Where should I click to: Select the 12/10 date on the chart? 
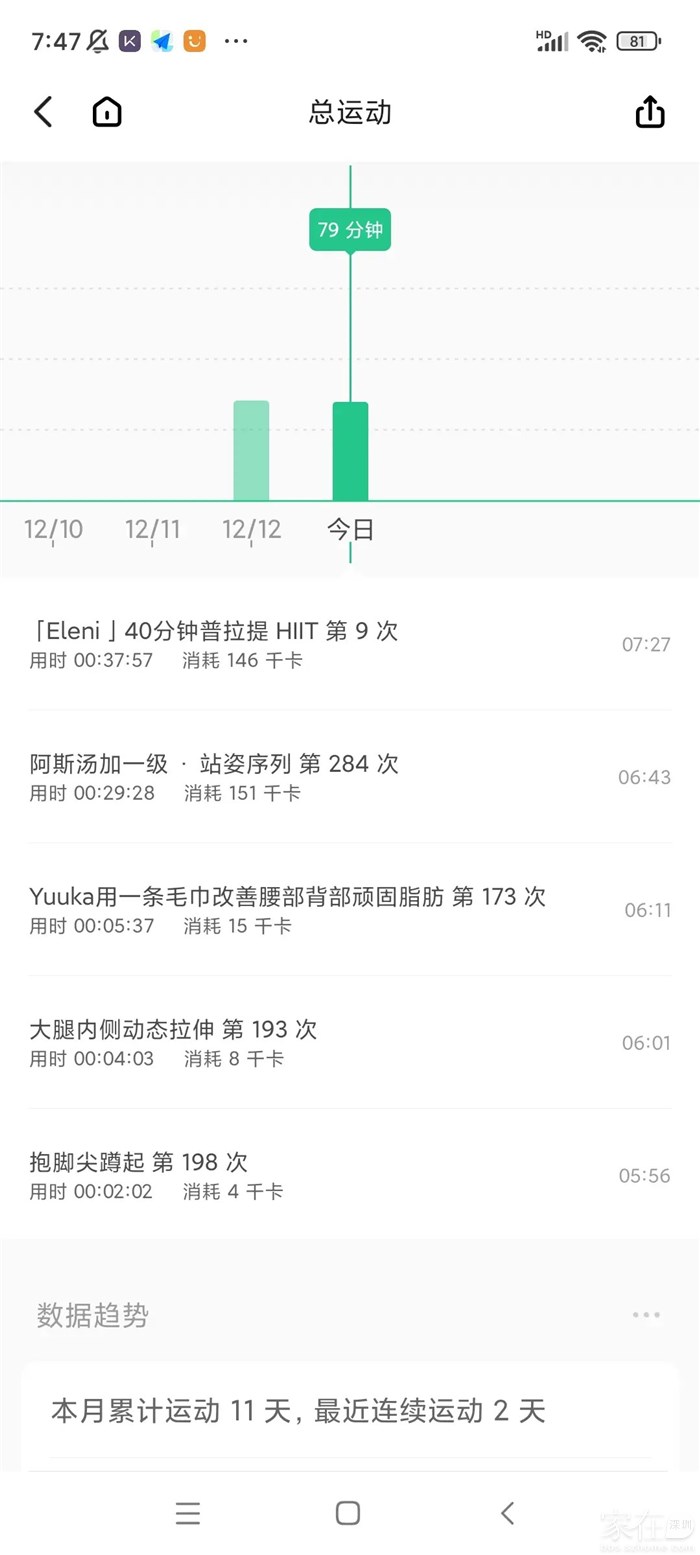coord(54,529)
